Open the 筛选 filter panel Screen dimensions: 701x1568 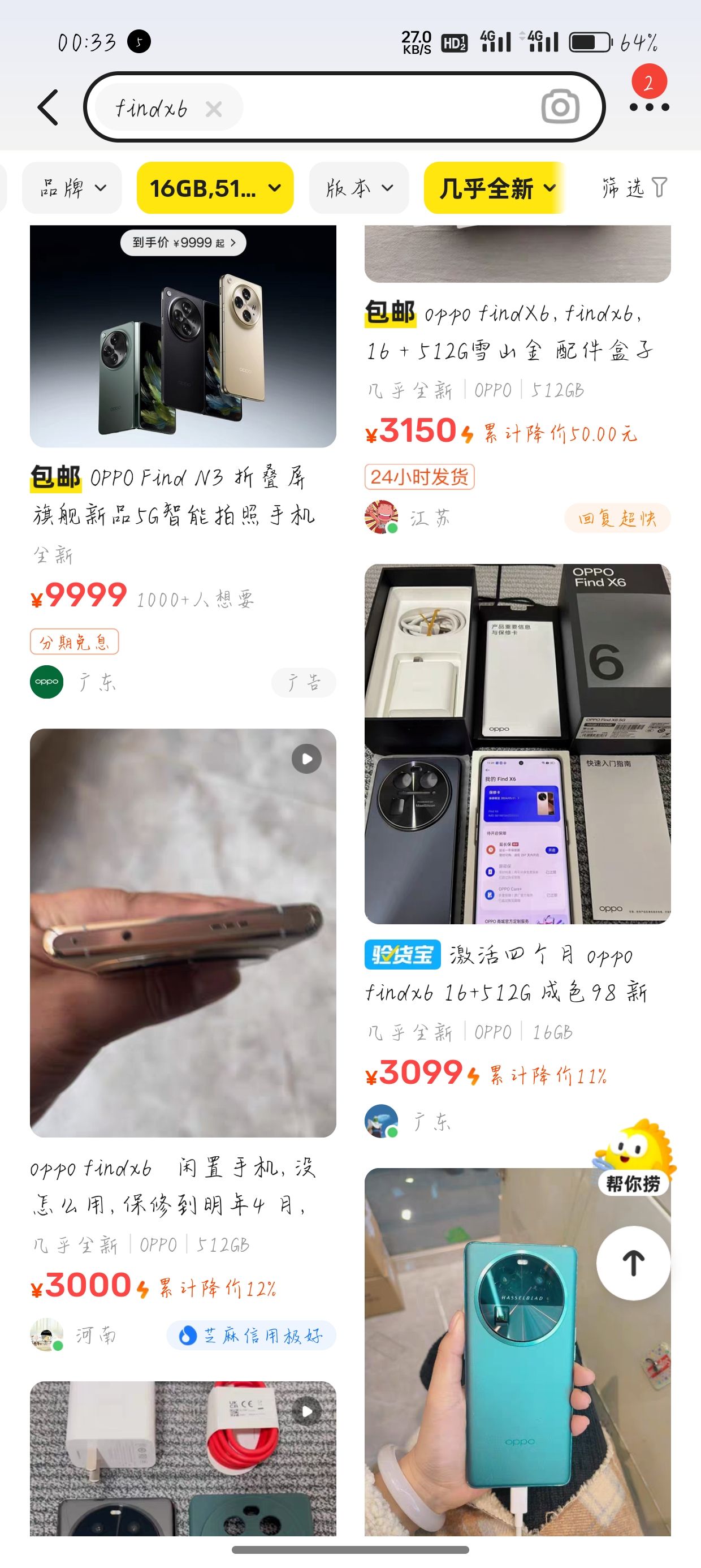point(634,187)
